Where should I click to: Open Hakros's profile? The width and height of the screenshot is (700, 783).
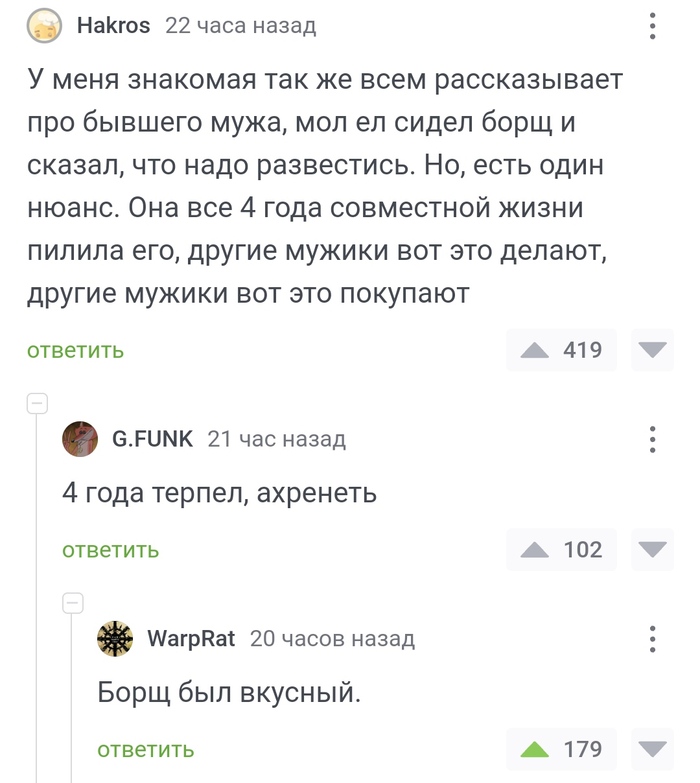tap(112, 26)
